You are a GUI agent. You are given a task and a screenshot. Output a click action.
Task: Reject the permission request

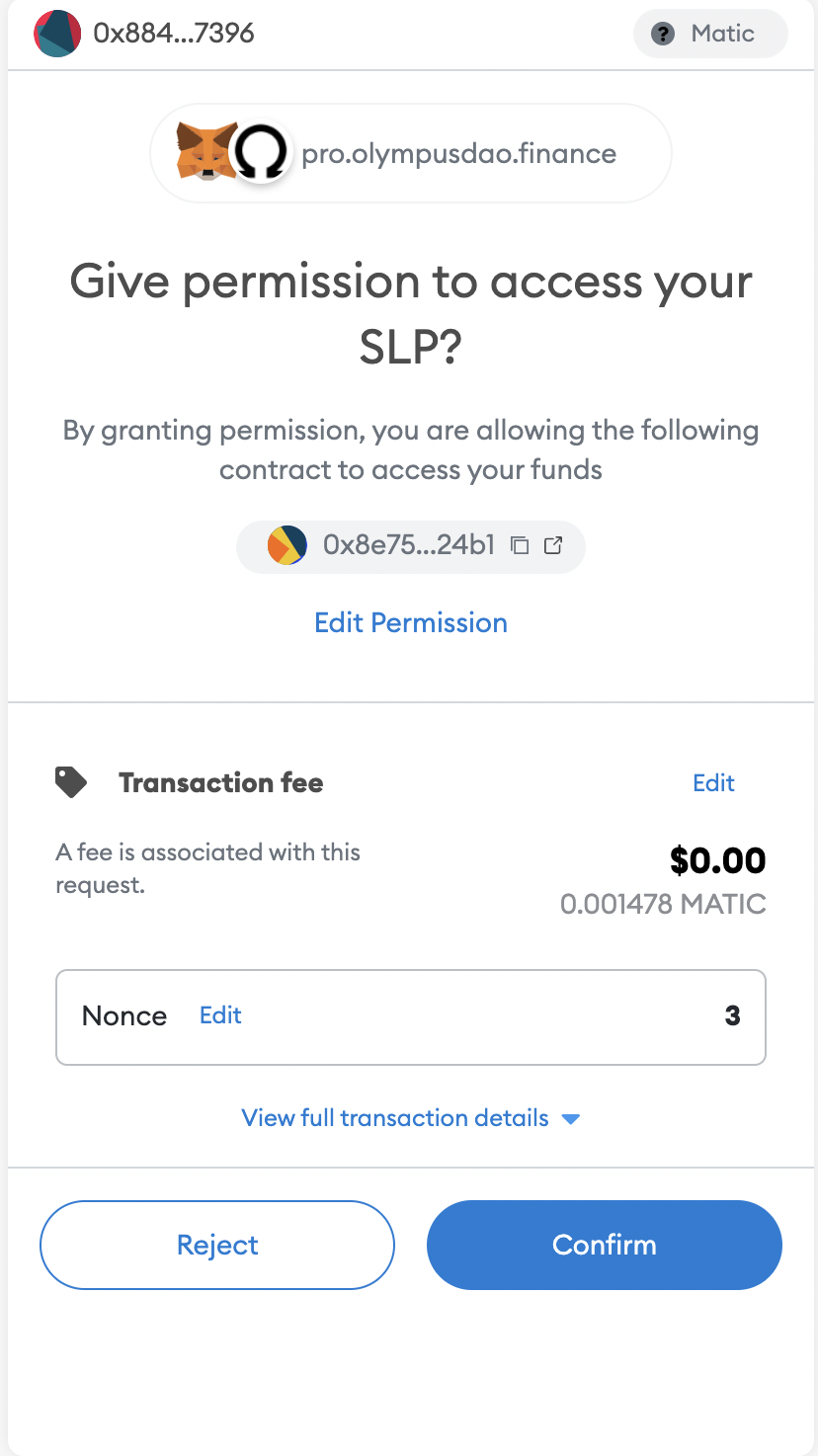pos(217,1245)
